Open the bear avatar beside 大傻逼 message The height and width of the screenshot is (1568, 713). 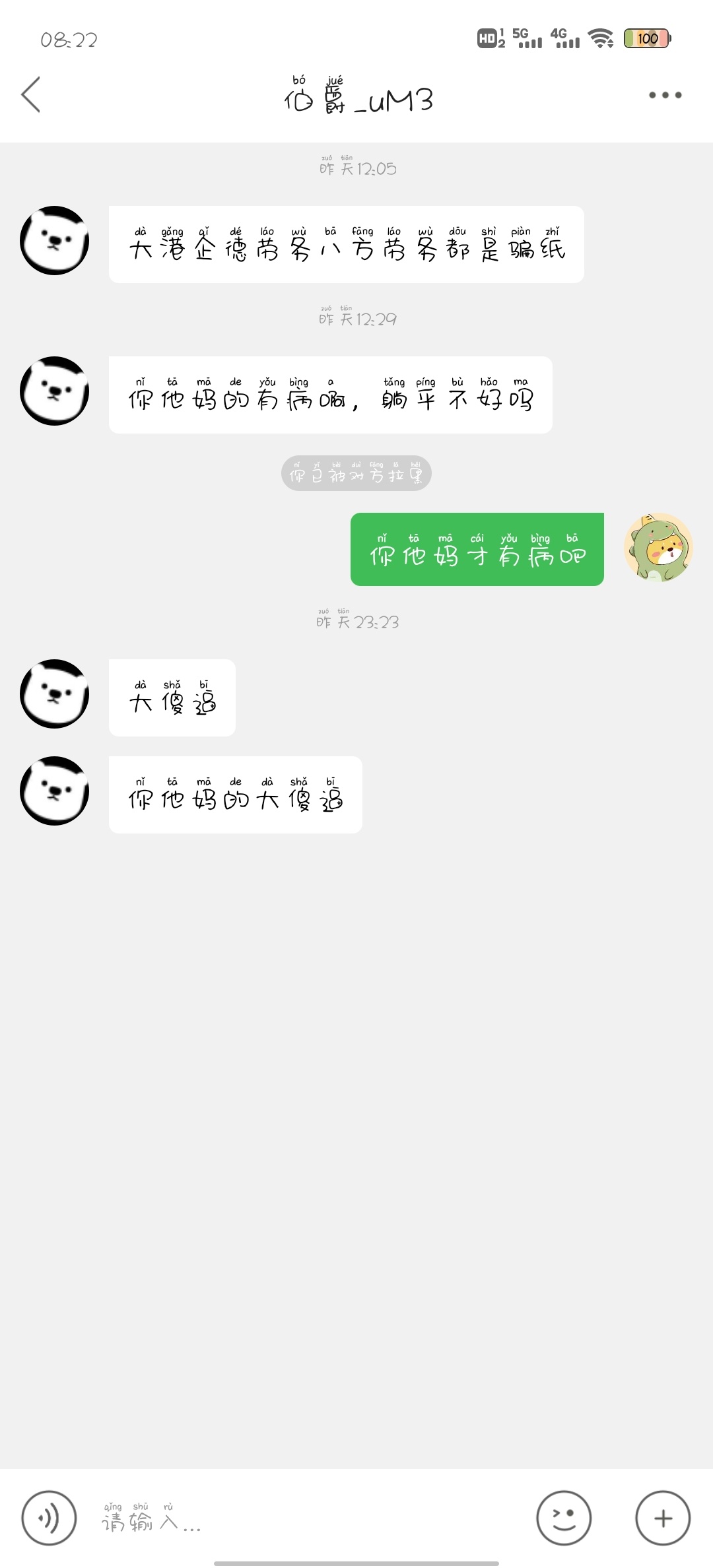click(55, 694)
